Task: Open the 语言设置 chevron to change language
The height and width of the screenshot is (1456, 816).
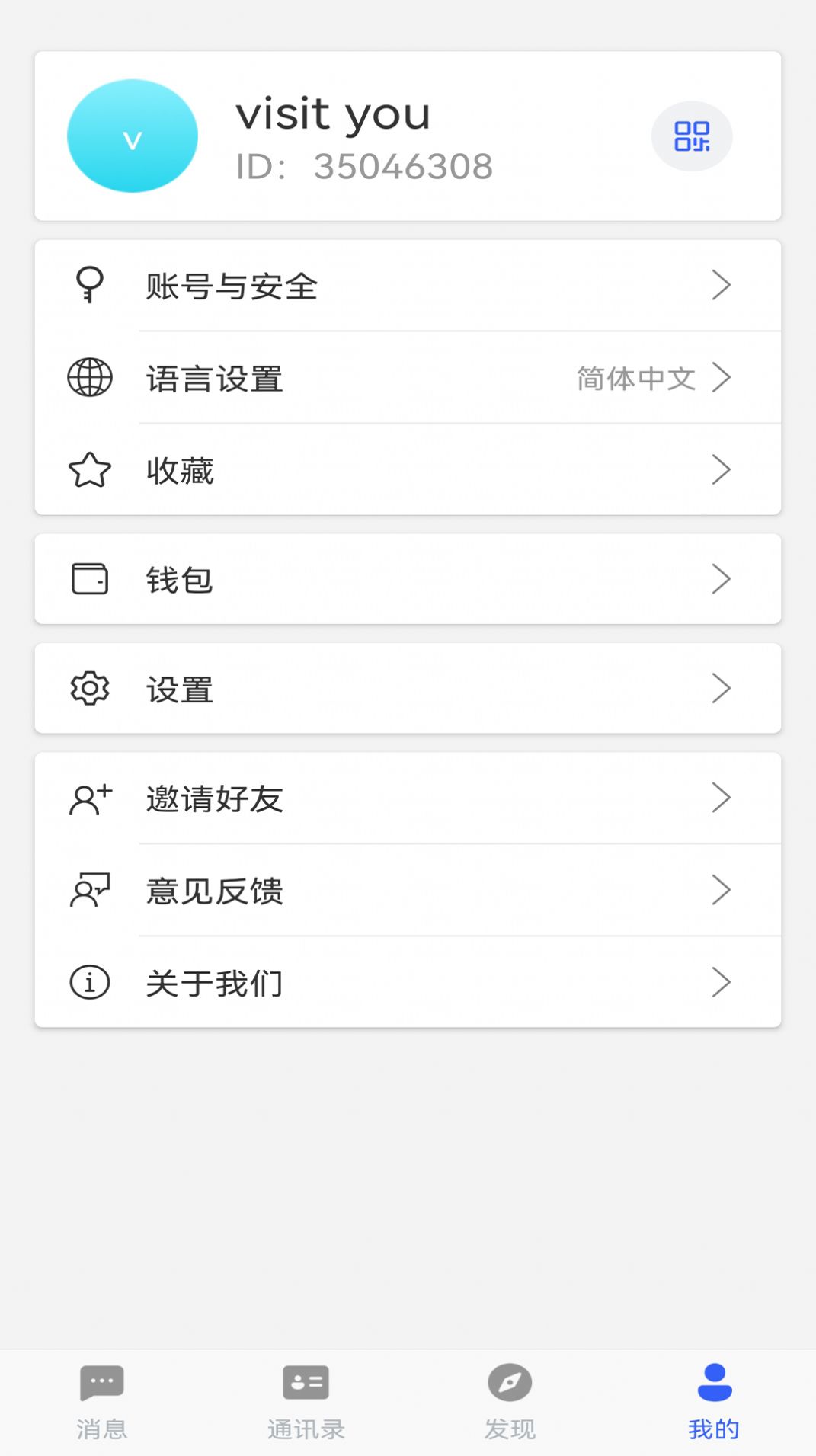Action: (x=722, y=377)
